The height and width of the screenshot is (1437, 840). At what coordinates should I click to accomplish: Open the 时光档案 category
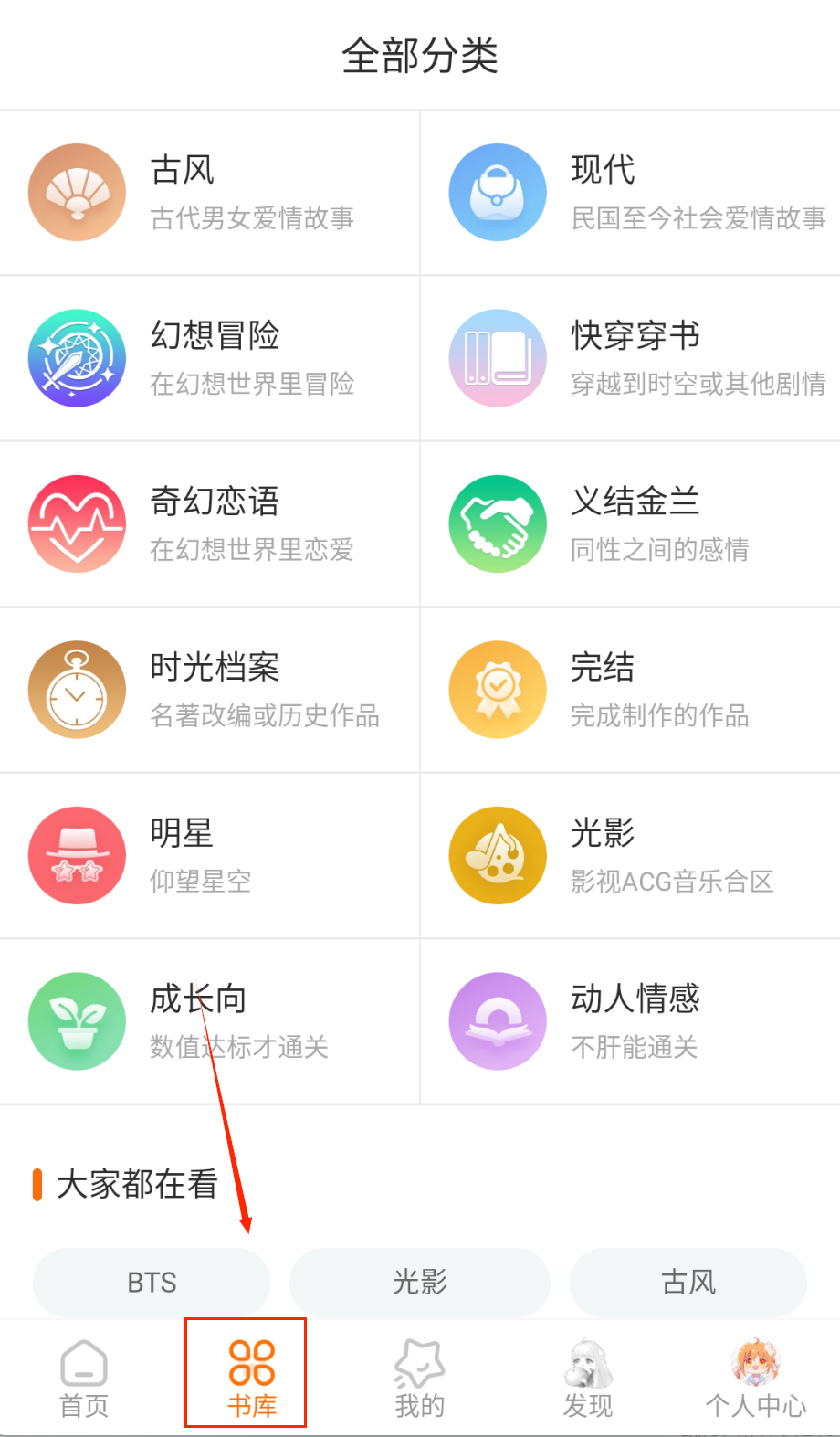(209, 690)
